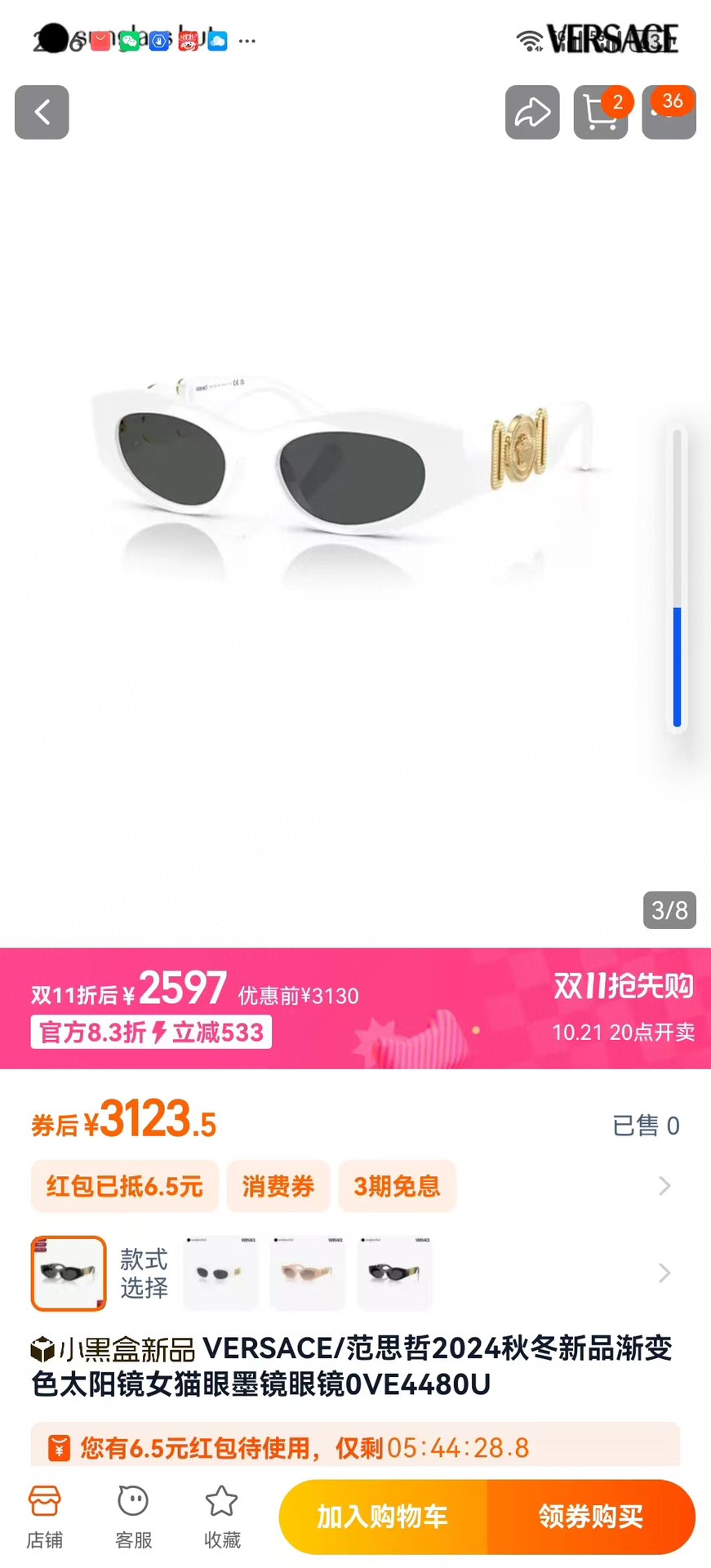Open the 红包已抵6.5元 coupon details
The image size is (711, 1568).
pyautogui.click(x=125, y=1186)
